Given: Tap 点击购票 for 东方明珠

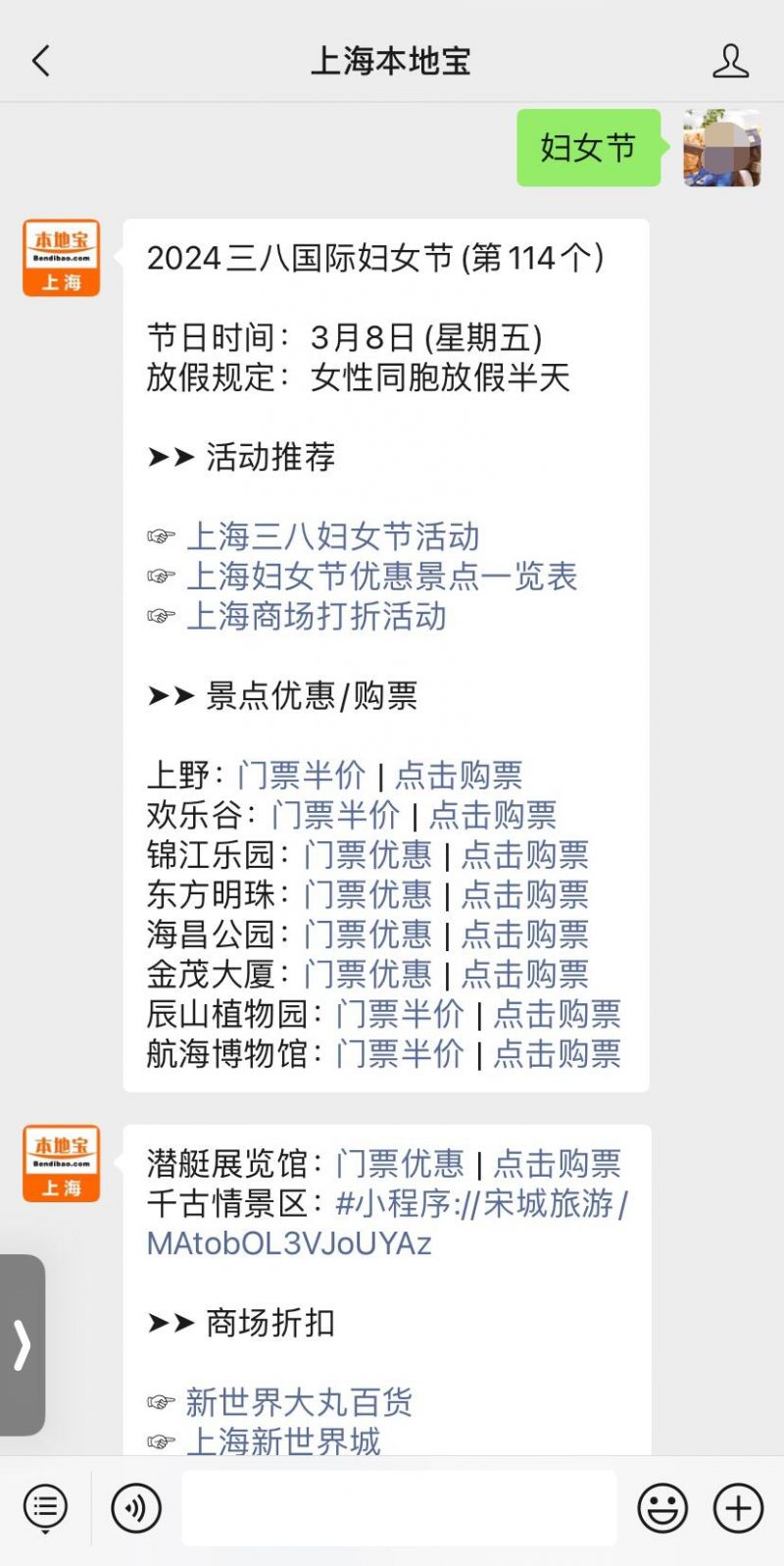Looking at the screenshot, I should (x=524, y=894).
